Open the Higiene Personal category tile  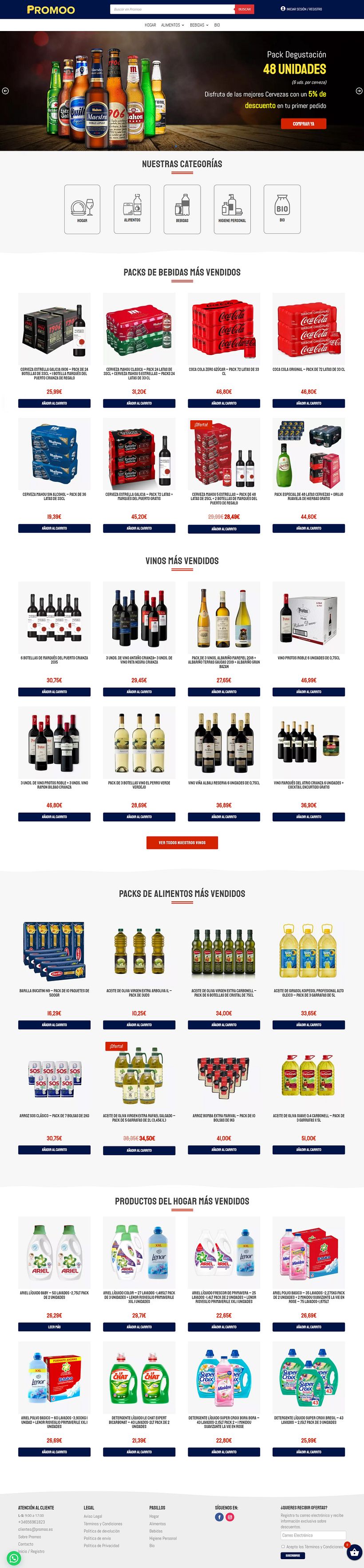[x=232, y=209]
